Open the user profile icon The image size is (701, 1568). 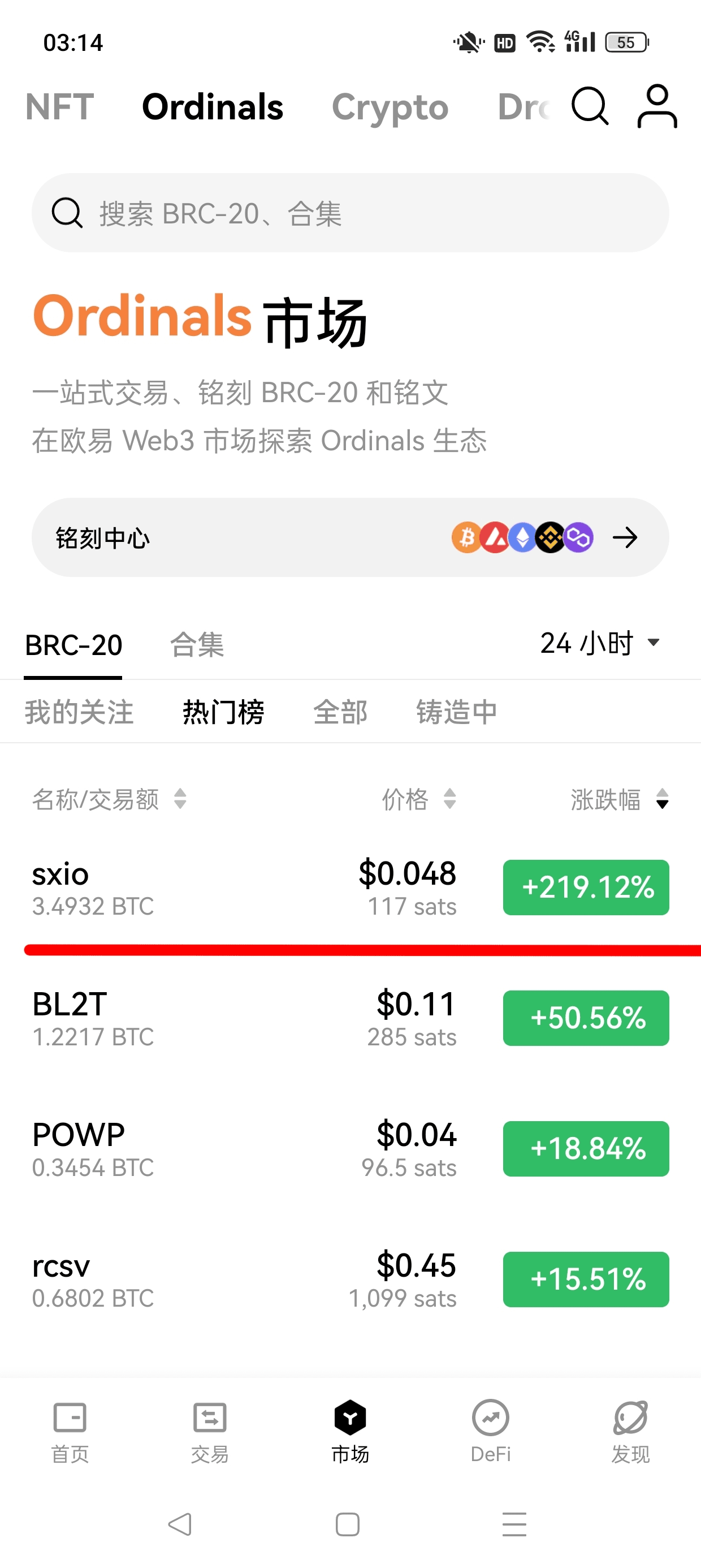[x=656, y=106]
